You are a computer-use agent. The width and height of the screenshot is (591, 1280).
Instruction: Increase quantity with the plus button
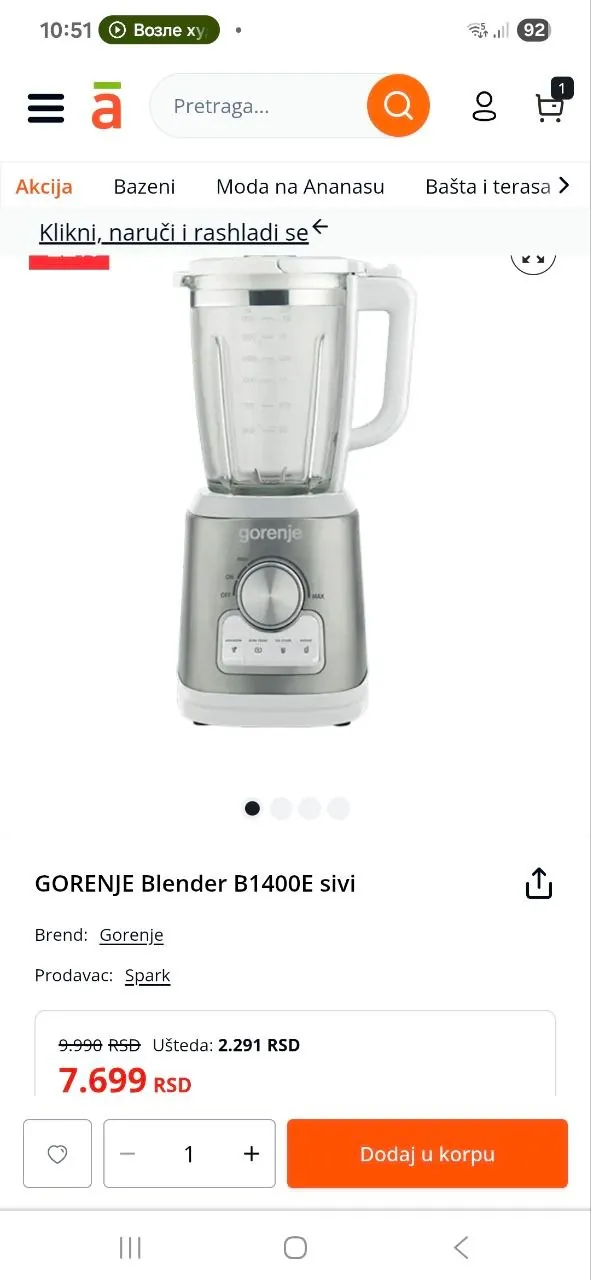click(251, 1154)
